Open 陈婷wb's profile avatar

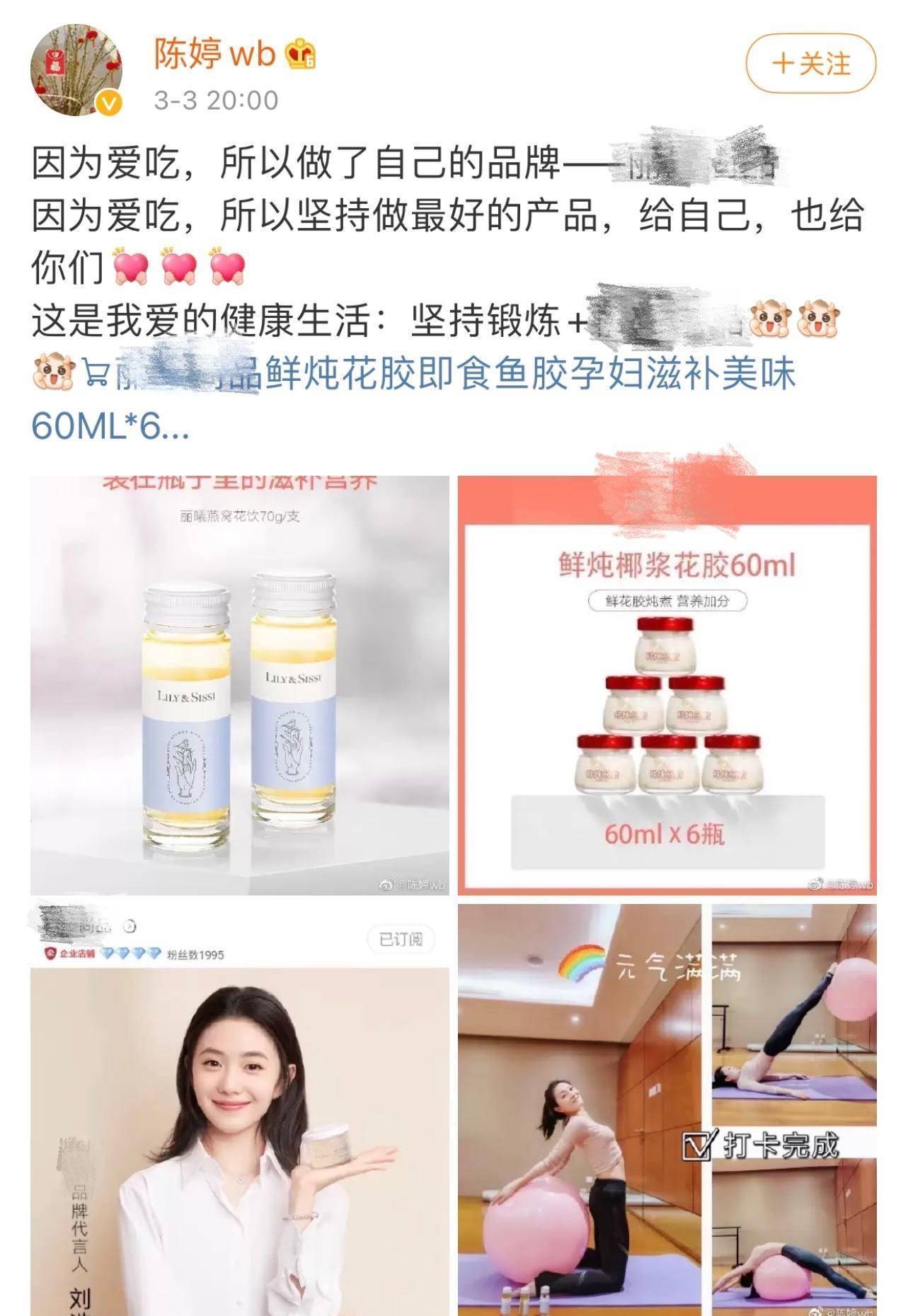point(76,70)
